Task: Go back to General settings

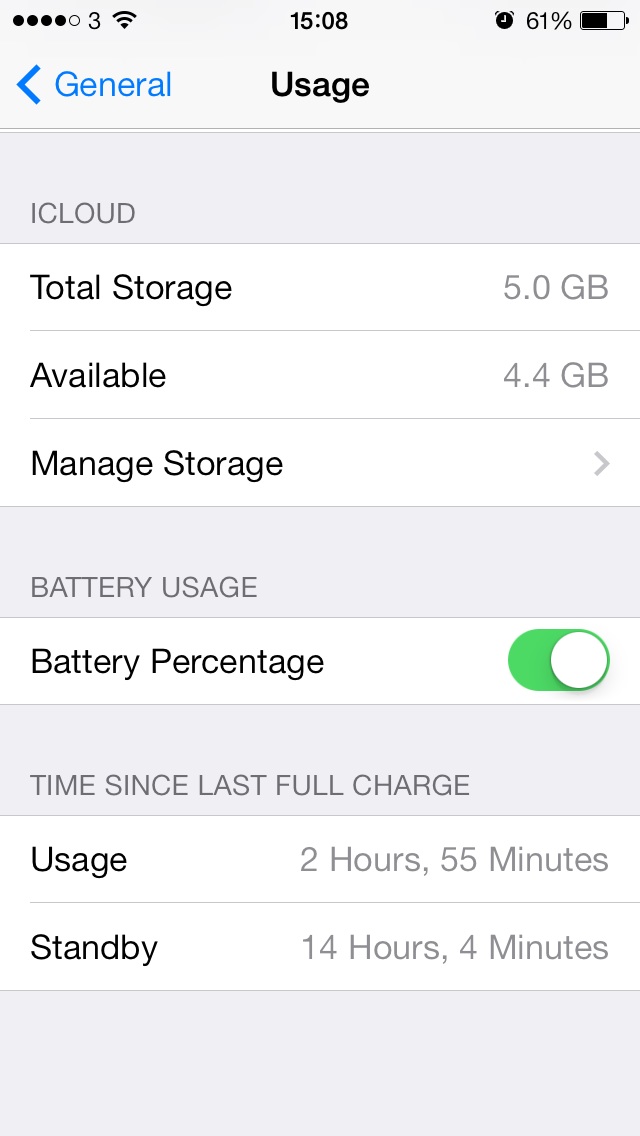Action: coord(94,85)
